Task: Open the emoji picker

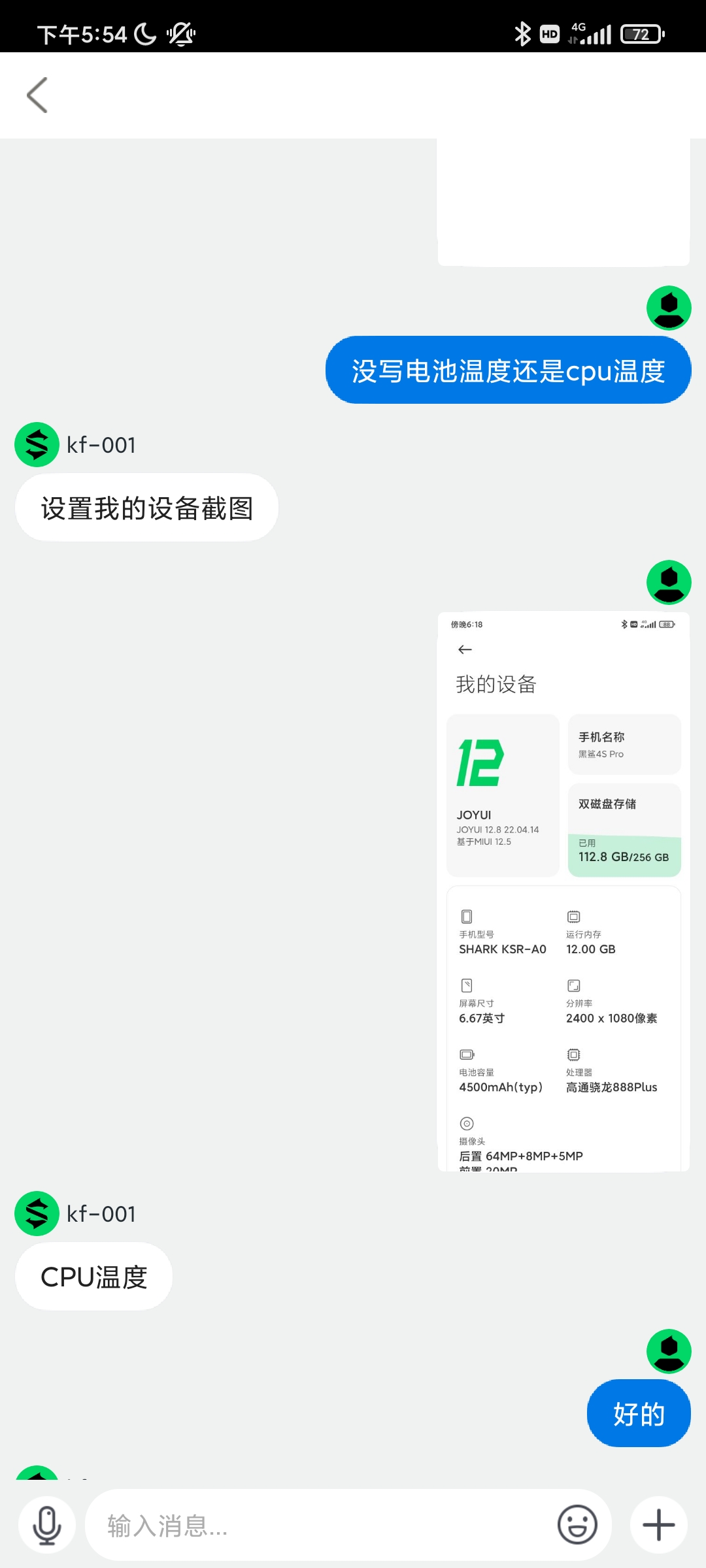Action: 577,1526
